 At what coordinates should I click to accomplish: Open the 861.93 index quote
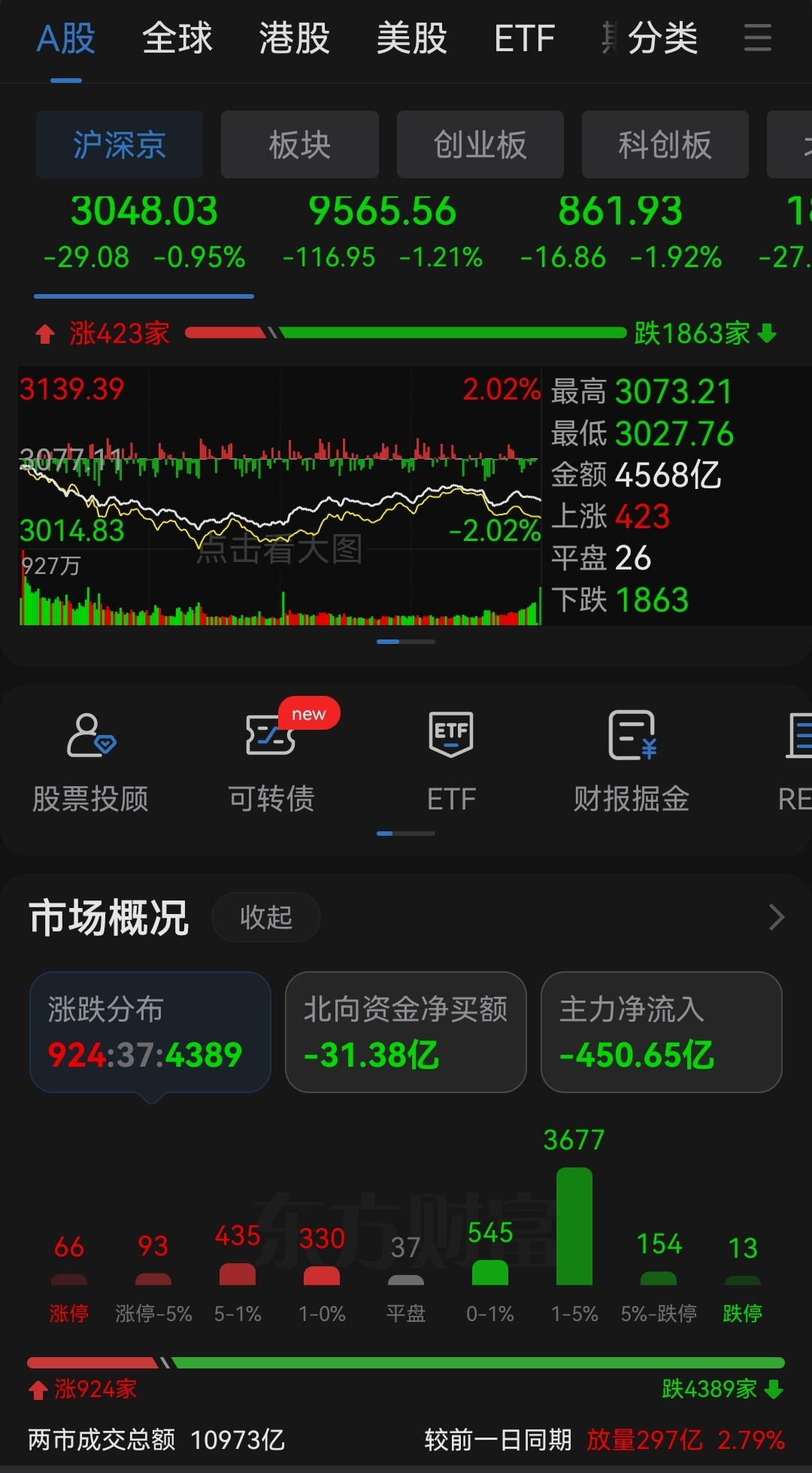(x=620, y=232)
